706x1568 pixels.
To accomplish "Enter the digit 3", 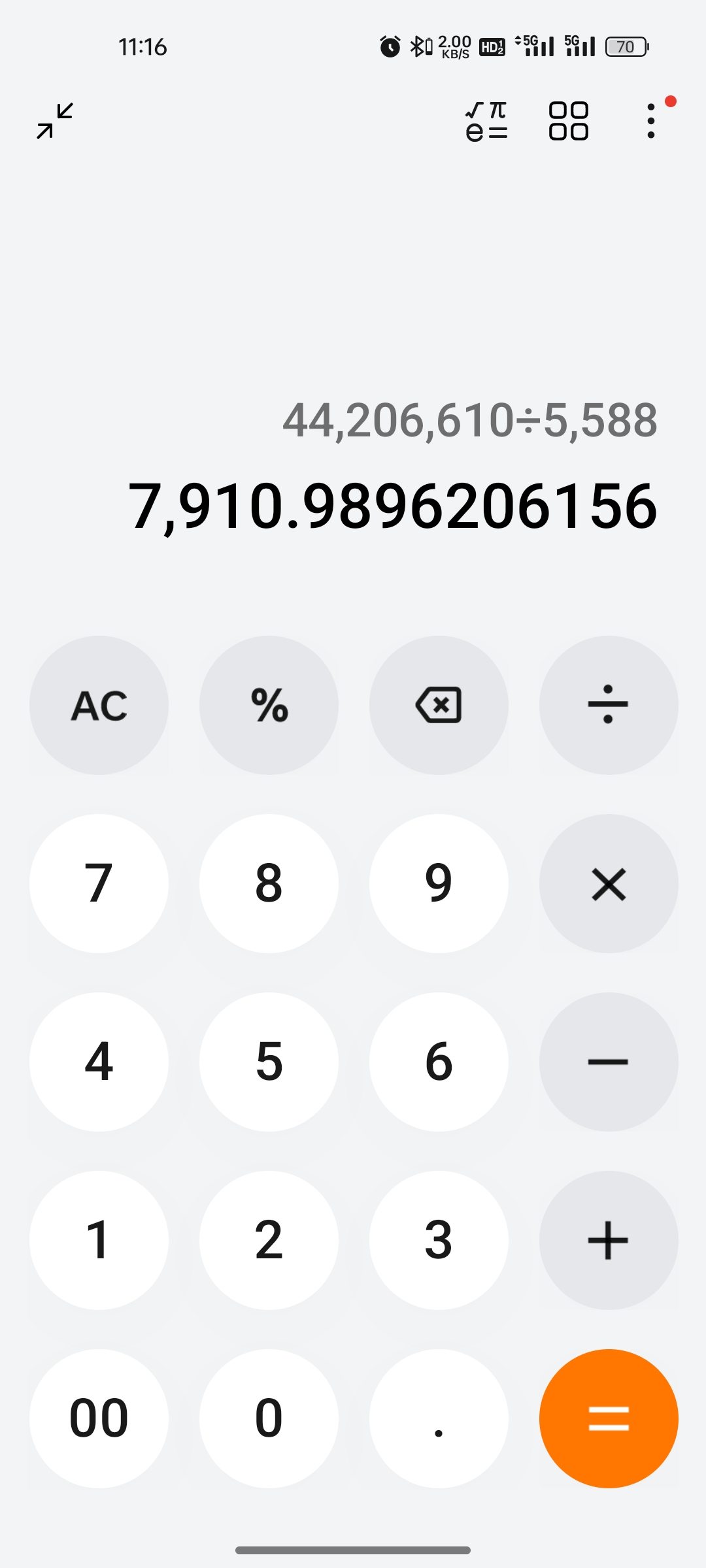I will coord(439,1240).
